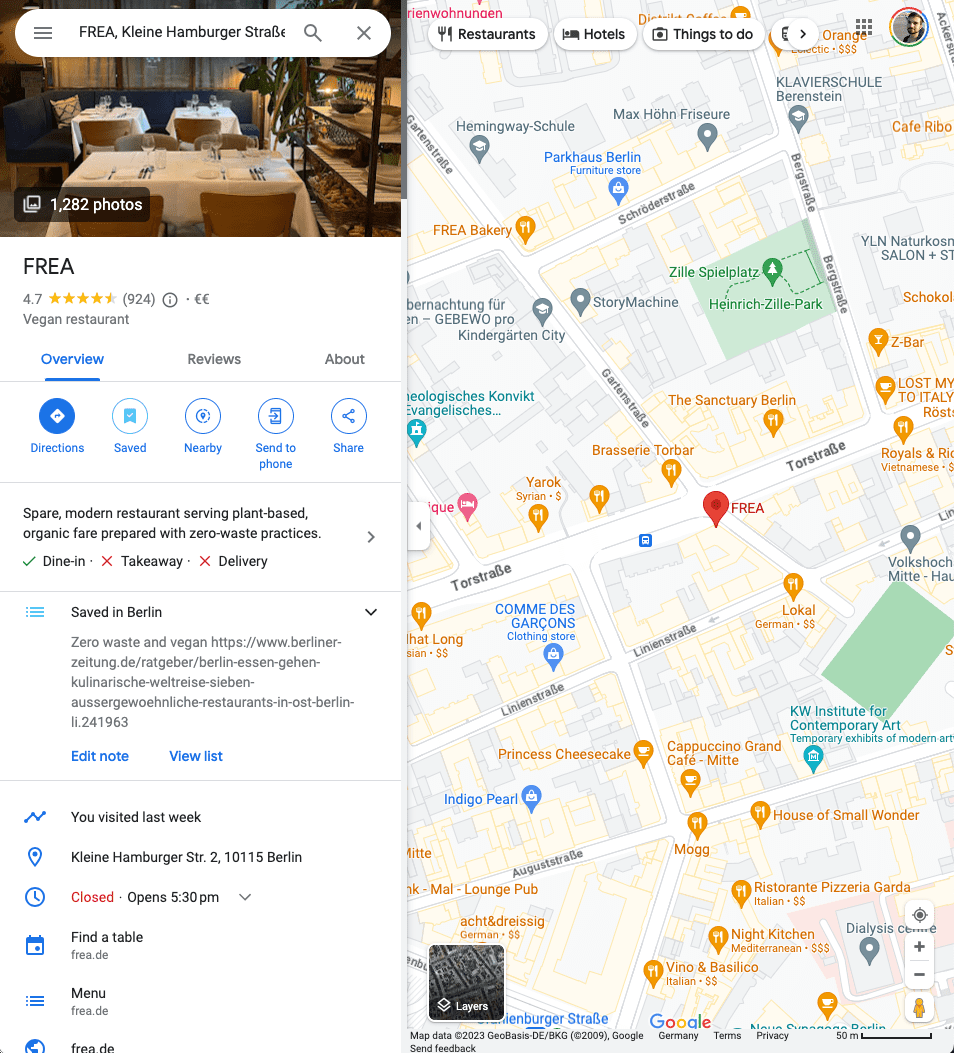Select the Hotels chip

coord(594,34)
